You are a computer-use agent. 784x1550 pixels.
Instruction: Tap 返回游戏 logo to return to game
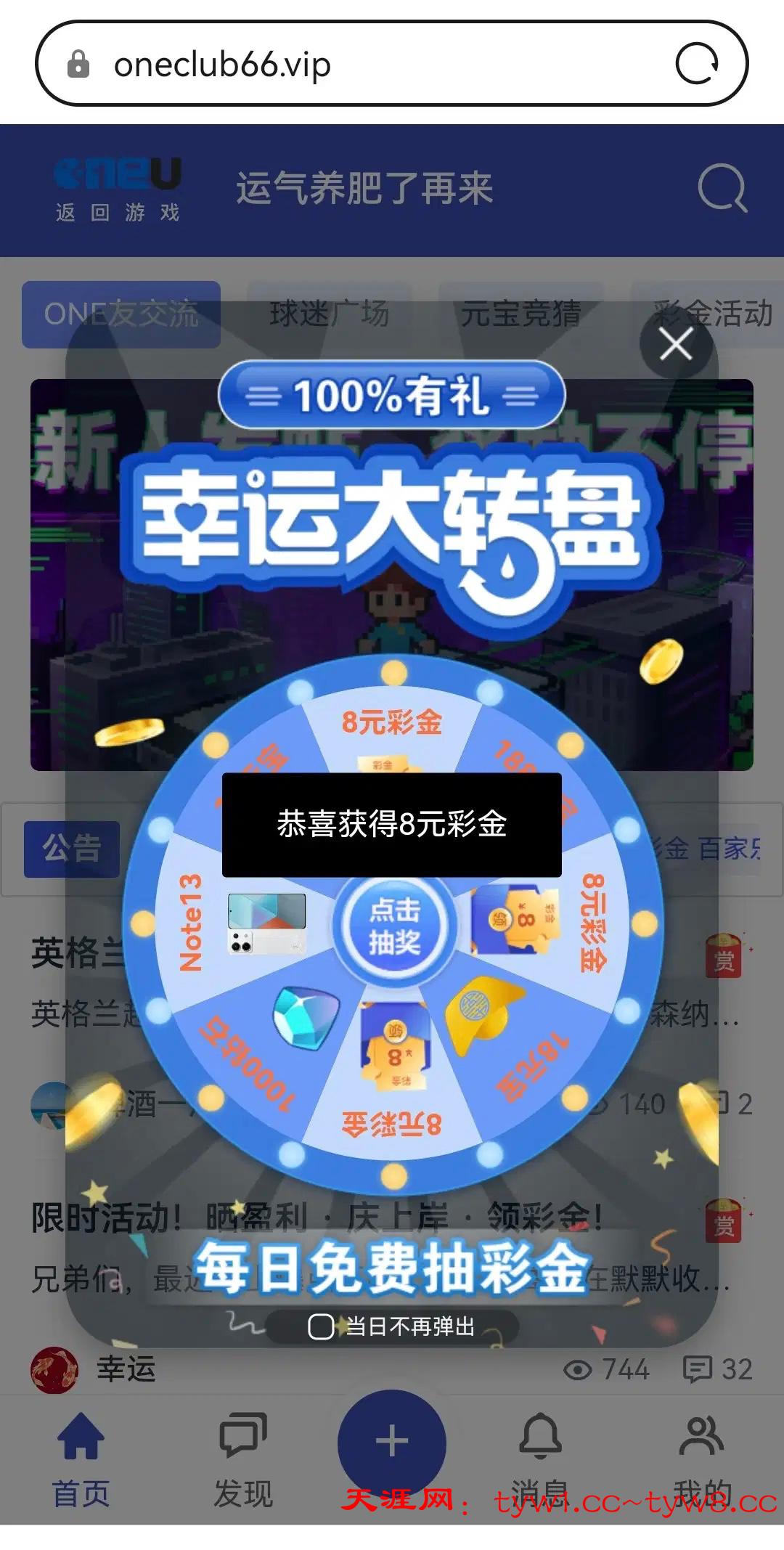coord(118,189)
